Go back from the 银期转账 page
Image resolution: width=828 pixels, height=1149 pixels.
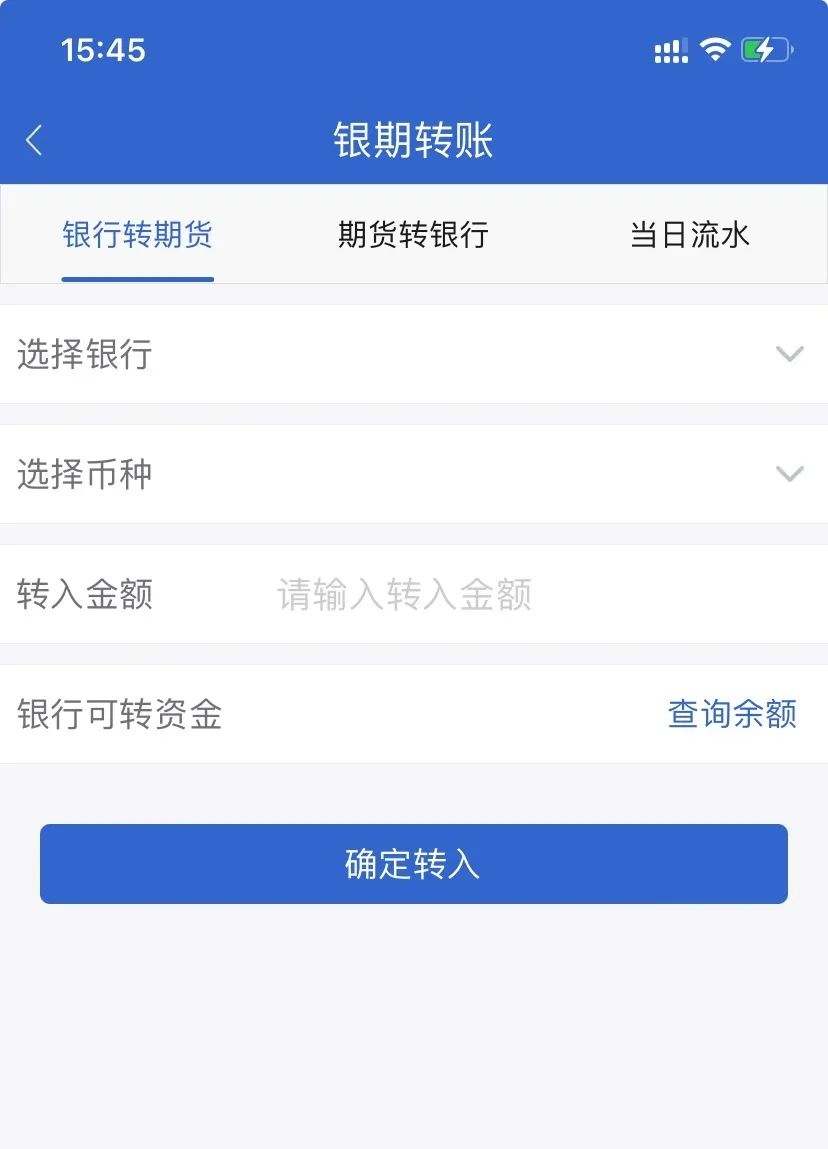pyautogui.click(x=34, y=141)
